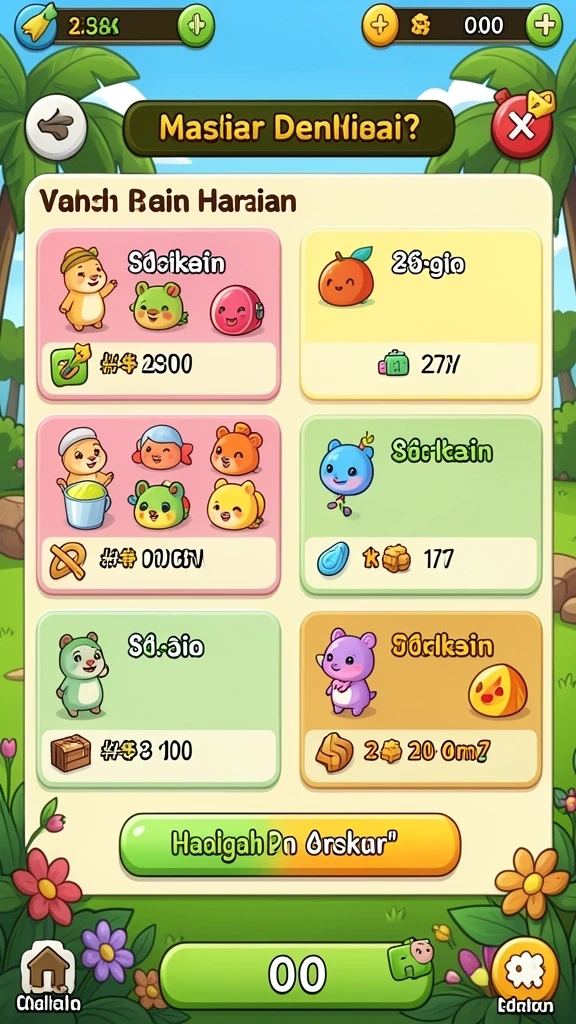Tap the green-yellow Hadigah button
Screen dimensions: 576x1024
pos(290,844)
